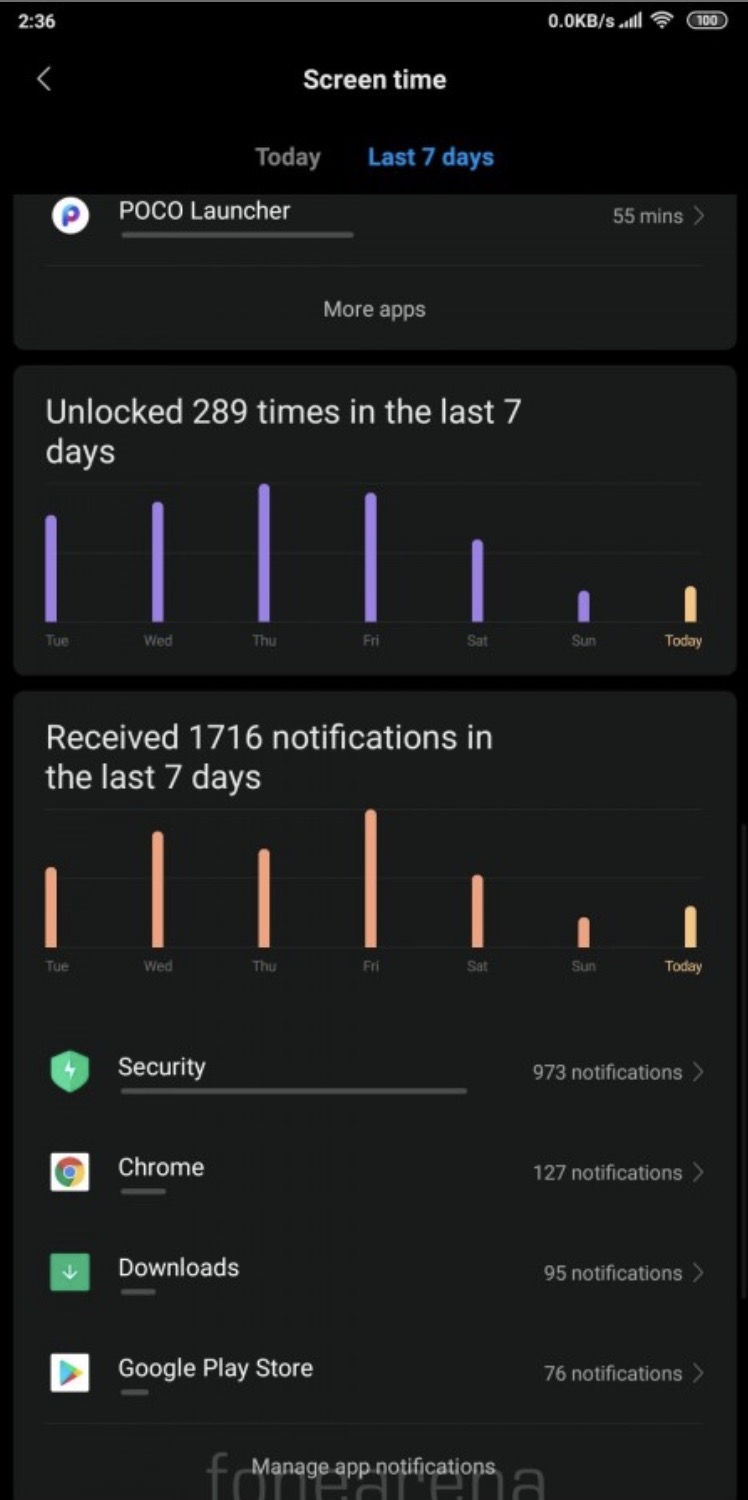748x1500 pixels.
Task: Open Downloads notification stats
Action: click(374, 1272)
